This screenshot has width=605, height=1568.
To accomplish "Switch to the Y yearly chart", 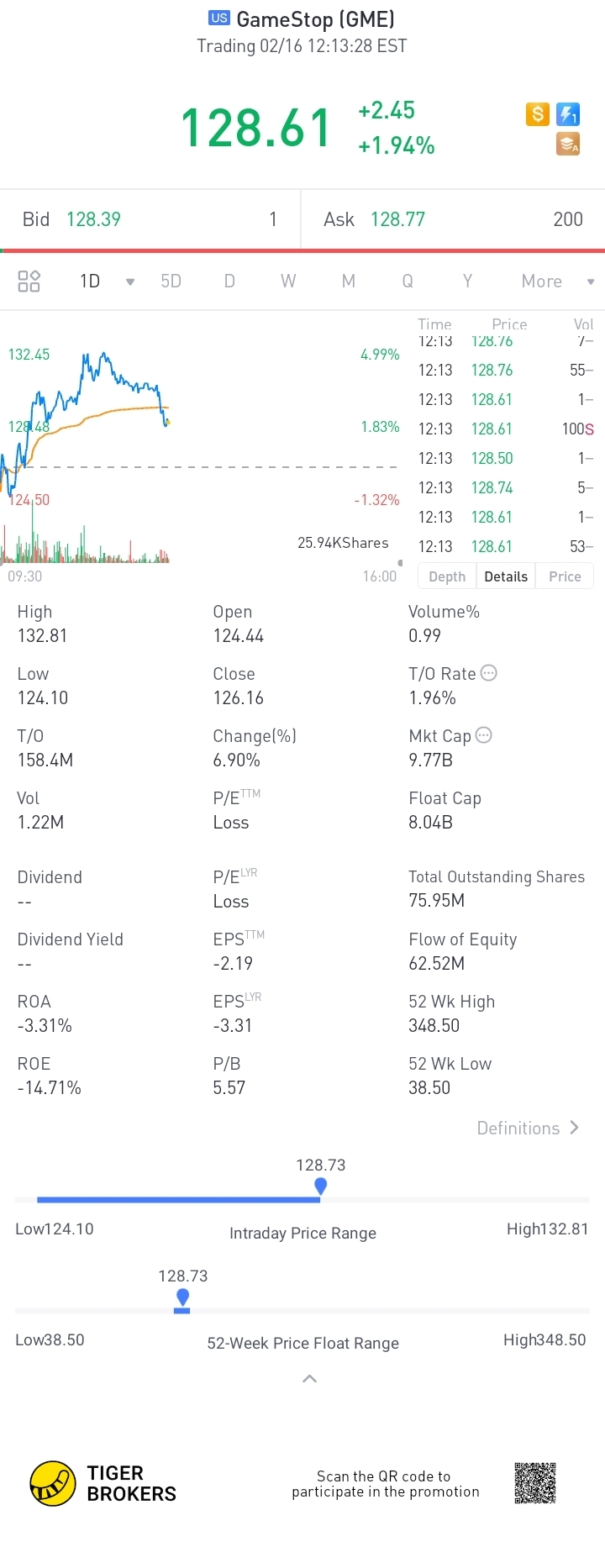I will tap(467, 282).
